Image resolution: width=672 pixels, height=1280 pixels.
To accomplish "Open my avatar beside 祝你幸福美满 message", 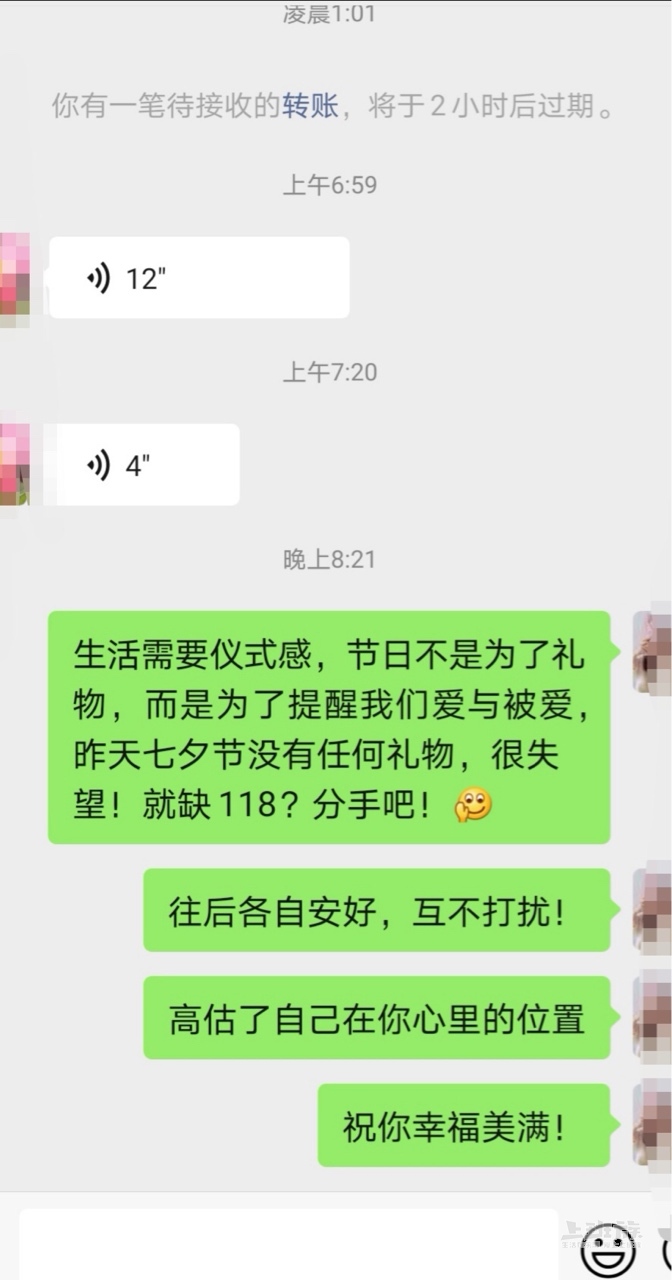I will [x=652, y=1124].
